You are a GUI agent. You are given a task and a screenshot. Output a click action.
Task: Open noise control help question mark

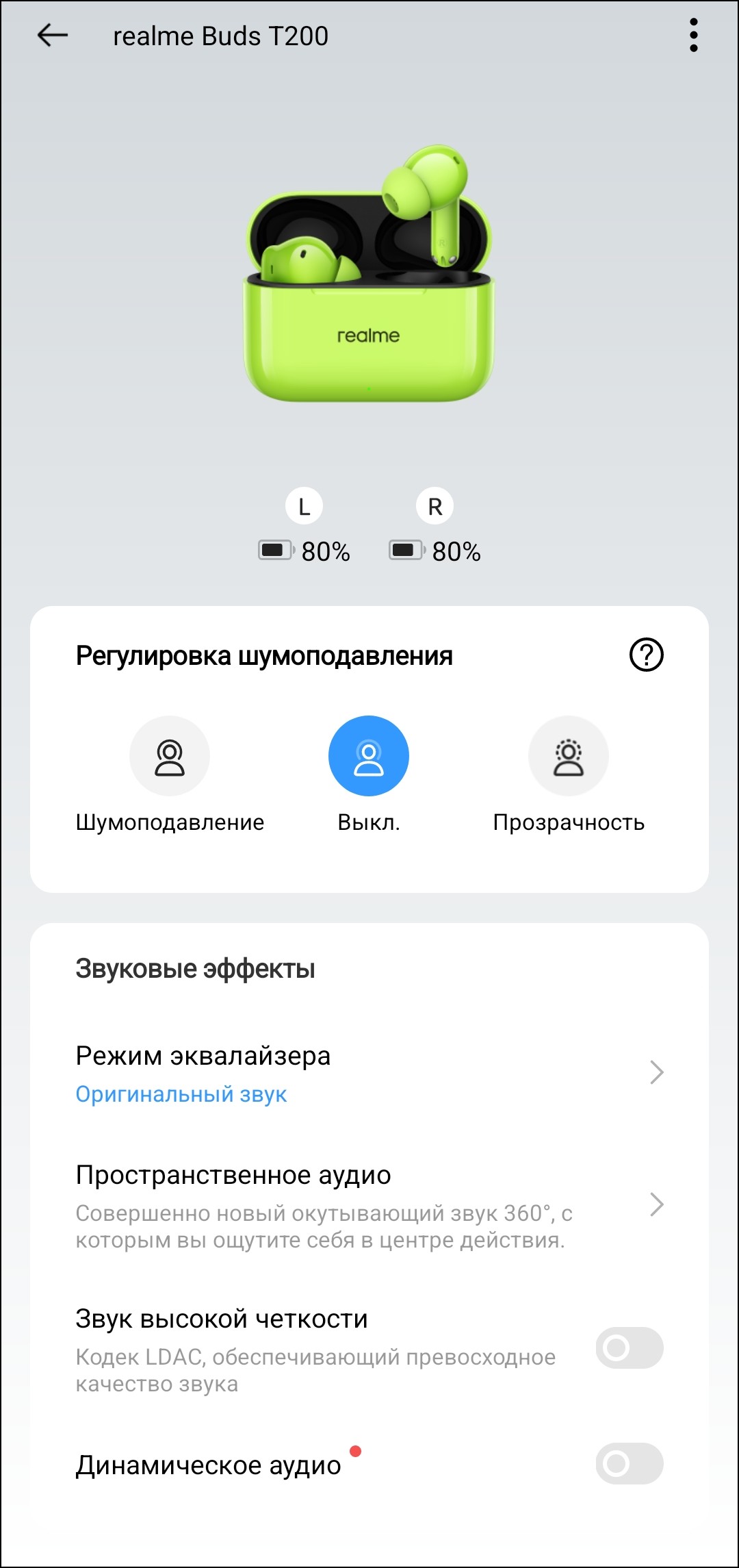click(646, 655)
